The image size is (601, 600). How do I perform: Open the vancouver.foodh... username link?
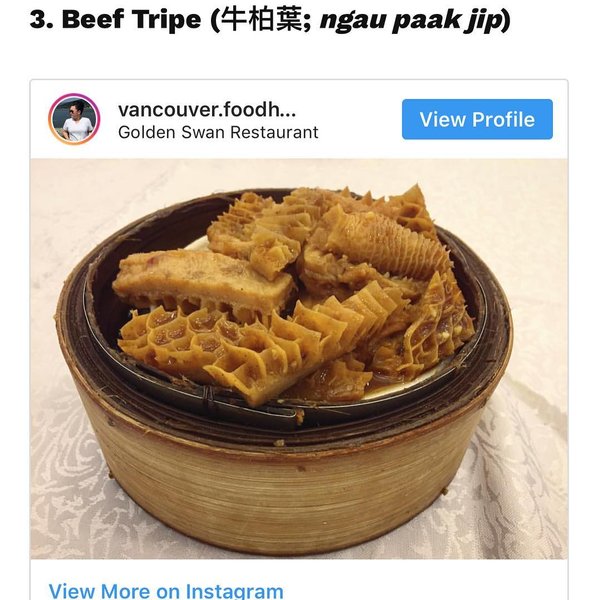click(206, 109)
